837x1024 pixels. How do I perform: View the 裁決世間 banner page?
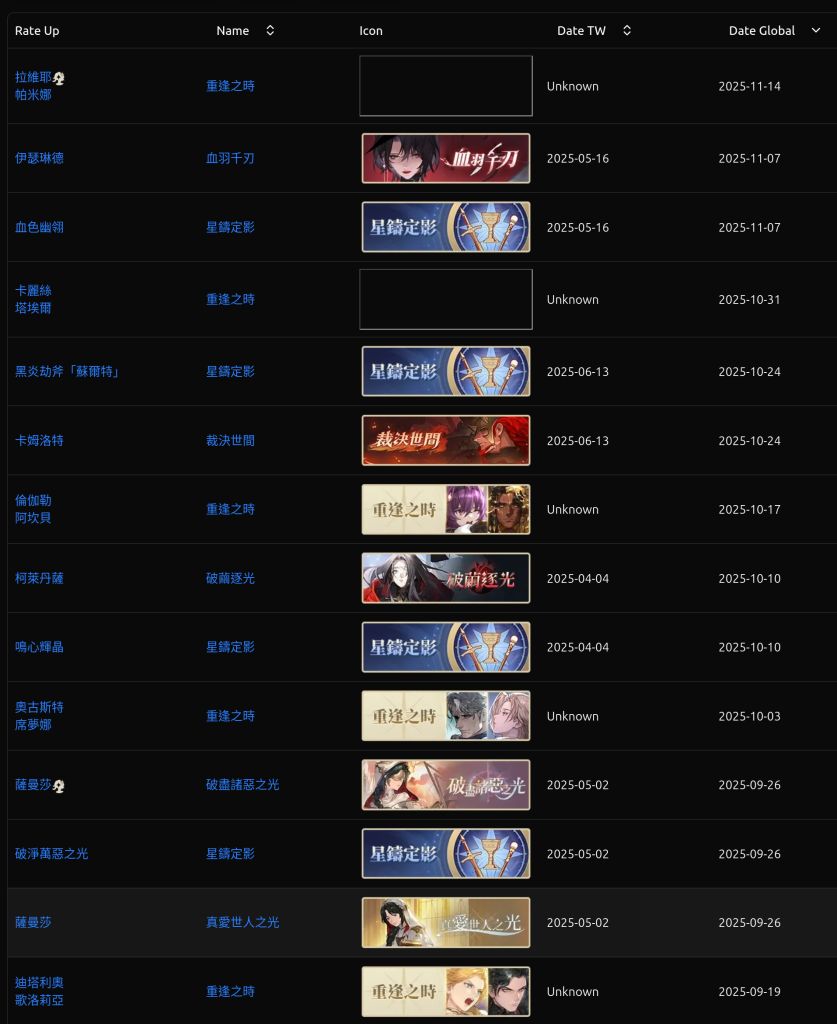[x=230, y=440]
